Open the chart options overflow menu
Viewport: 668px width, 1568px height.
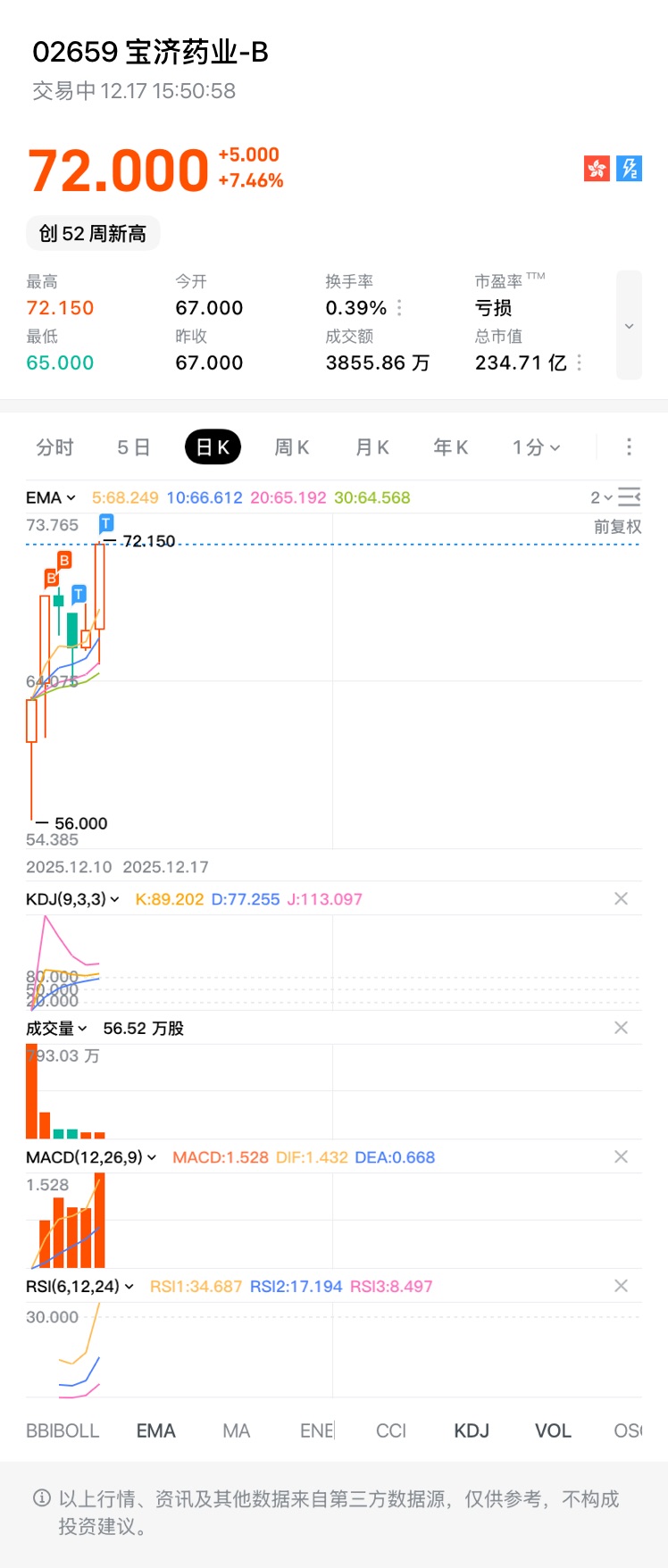click(x=629, y=447)
